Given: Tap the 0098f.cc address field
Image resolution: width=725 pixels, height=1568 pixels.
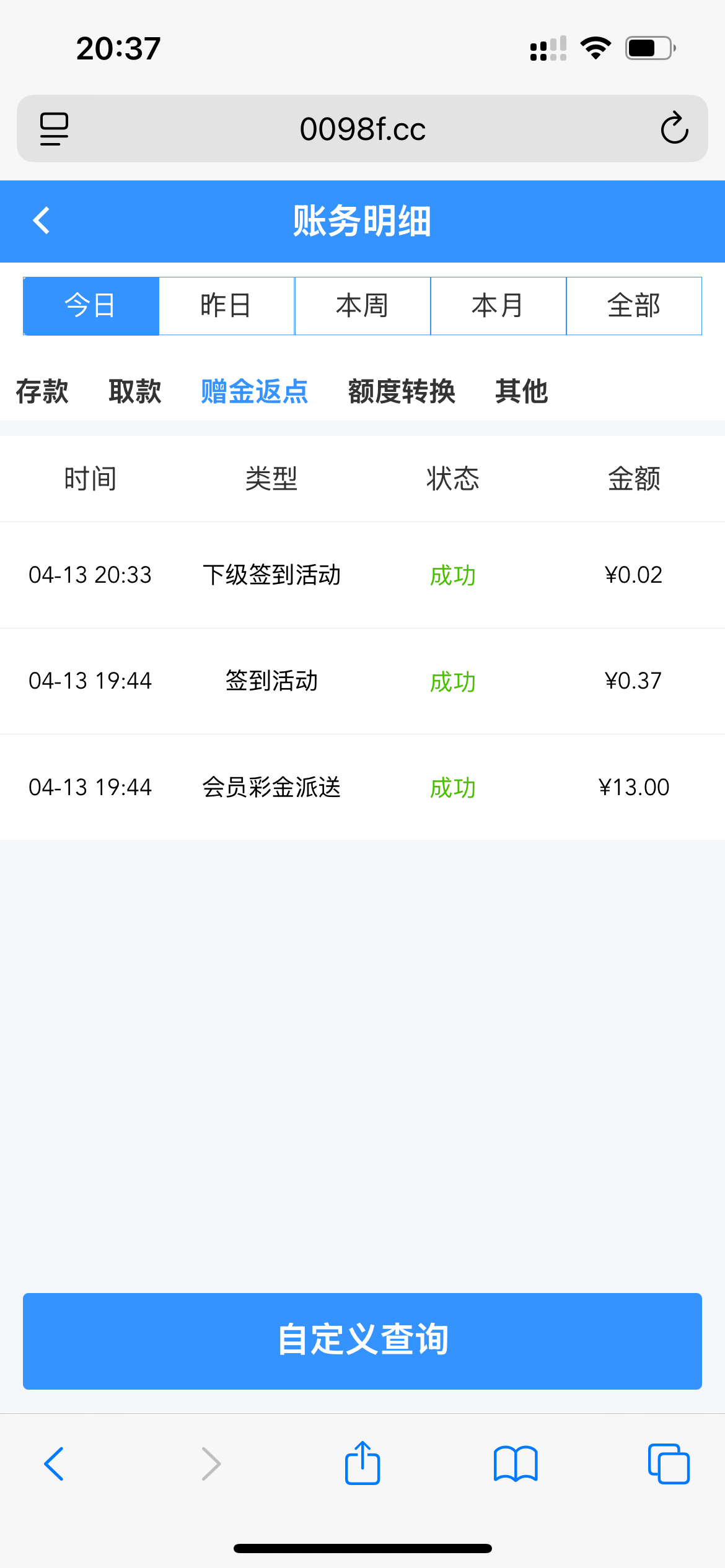Looking at the screenshot, I should tap(362, 129).
